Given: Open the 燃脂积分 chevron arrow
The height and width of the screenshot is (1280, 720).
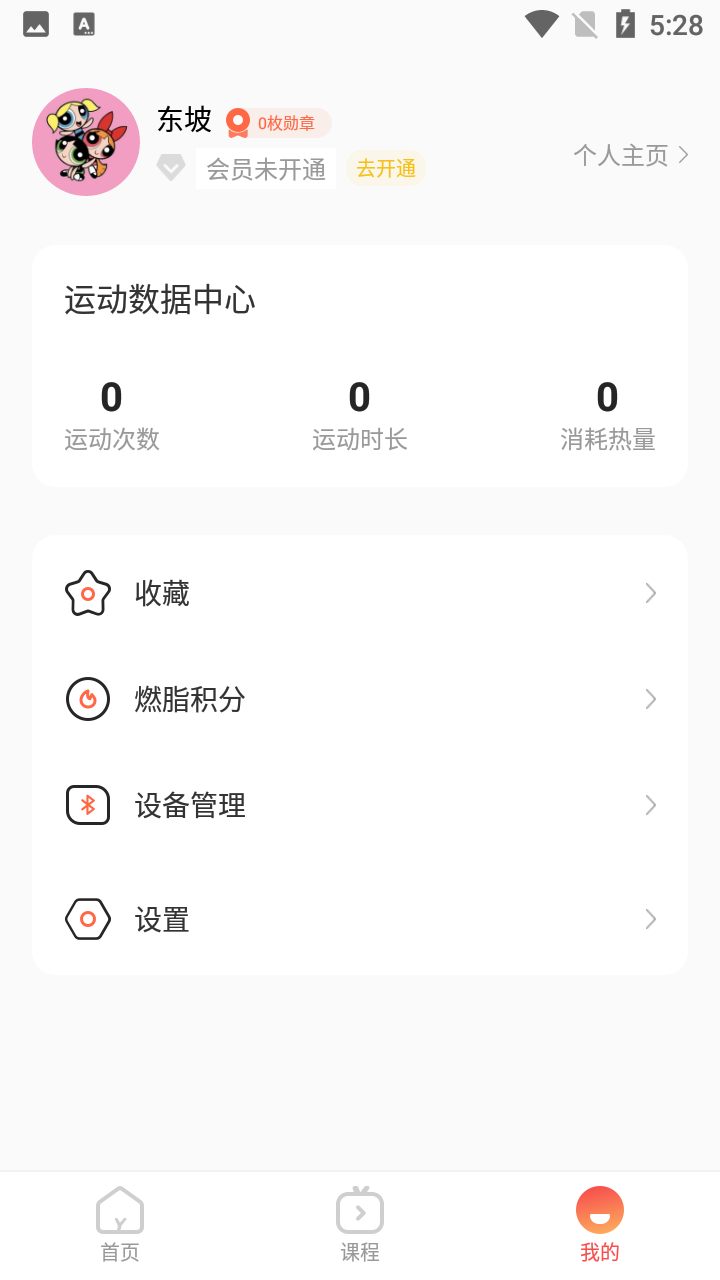Looking at the screenshot, I should click(650, 698).
